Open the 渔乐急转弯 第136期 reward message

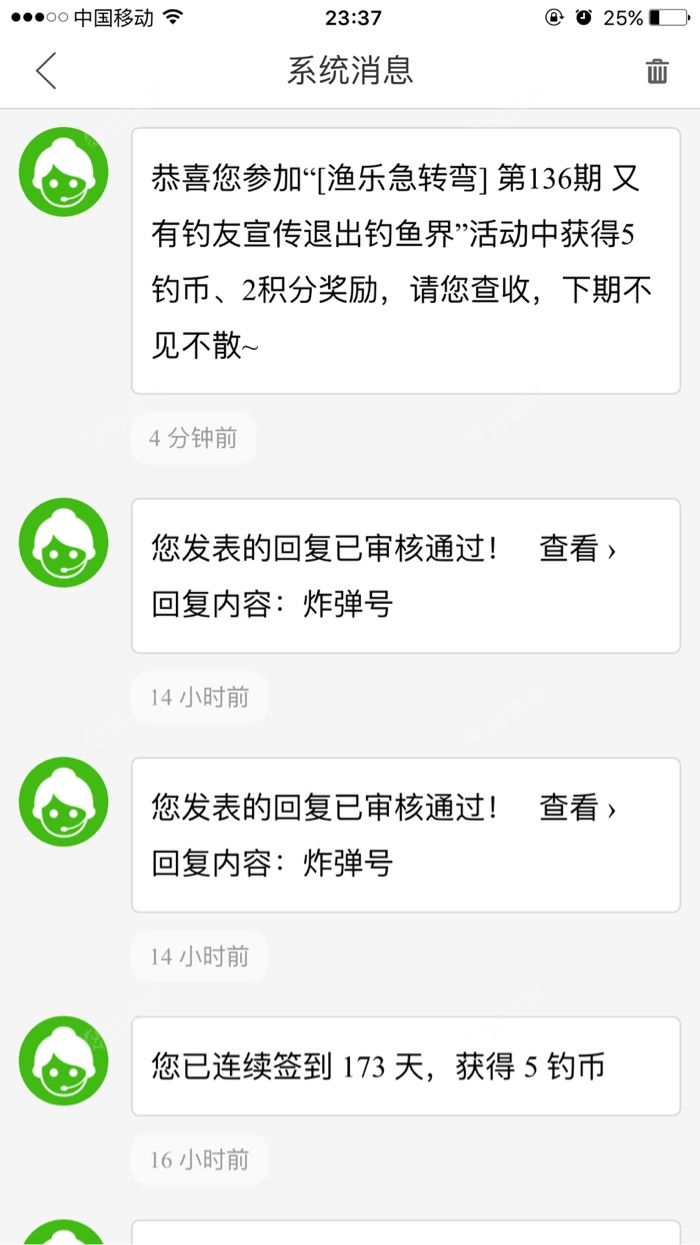405,262
